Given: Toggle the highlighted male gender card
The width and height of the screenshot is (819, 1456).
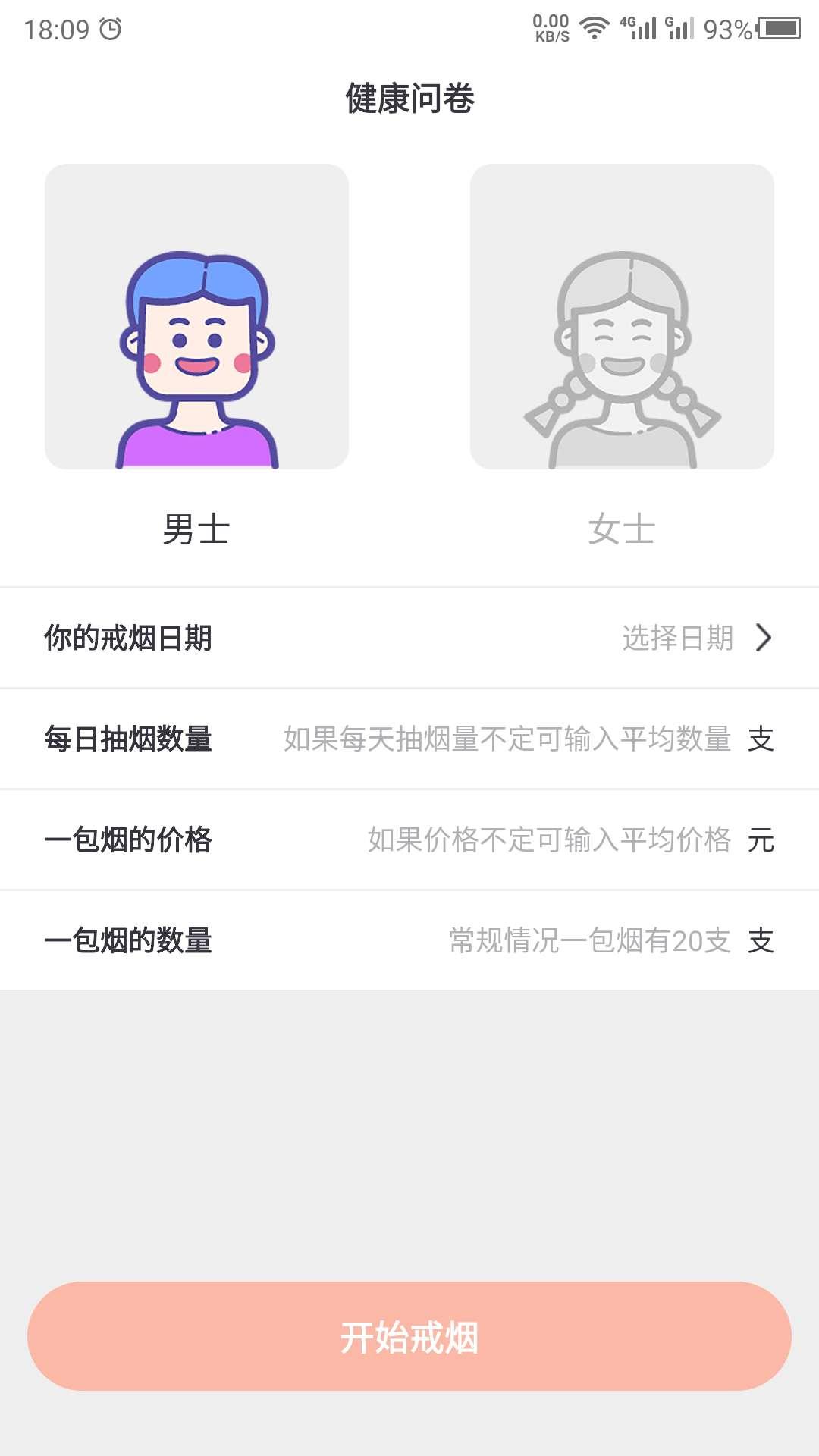Looking at the screenshot, I should pos(197,318).
